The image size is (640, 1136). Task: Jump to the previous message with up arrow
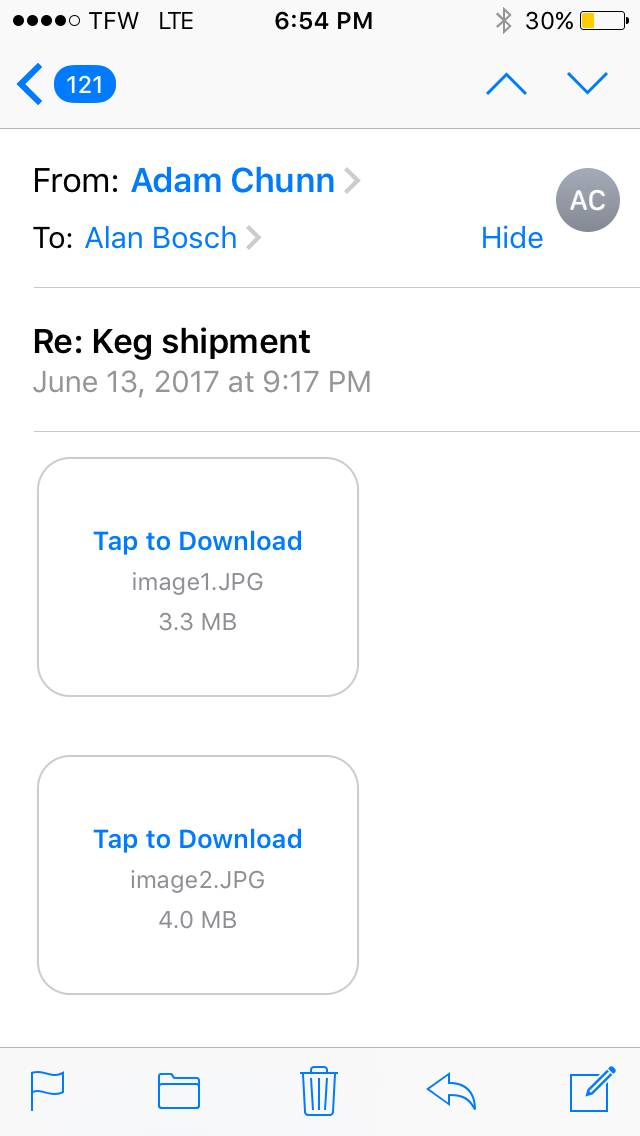tap(507, 84)
